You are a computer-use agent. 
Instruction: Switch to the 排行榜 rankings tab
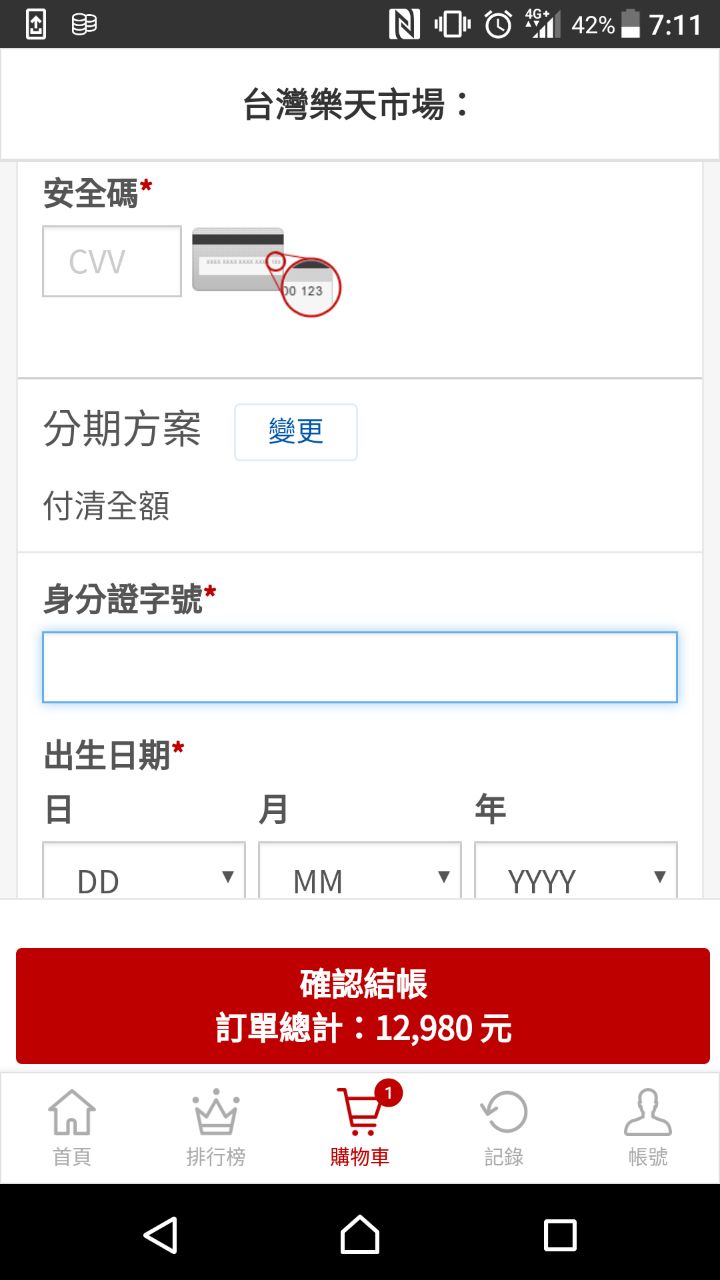[x=216, y=1128]
